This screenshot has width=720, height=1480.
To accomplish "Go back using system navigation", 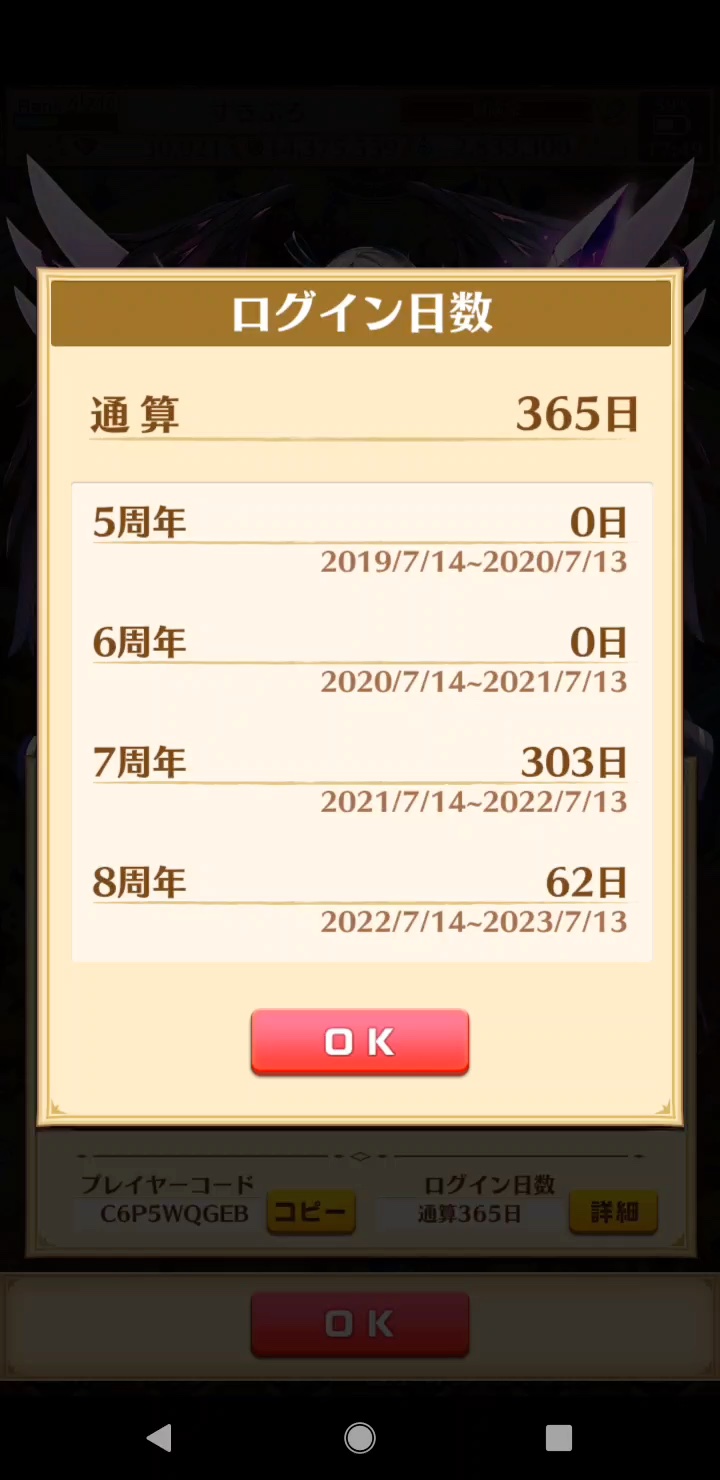I will (x=159, y=1438).
